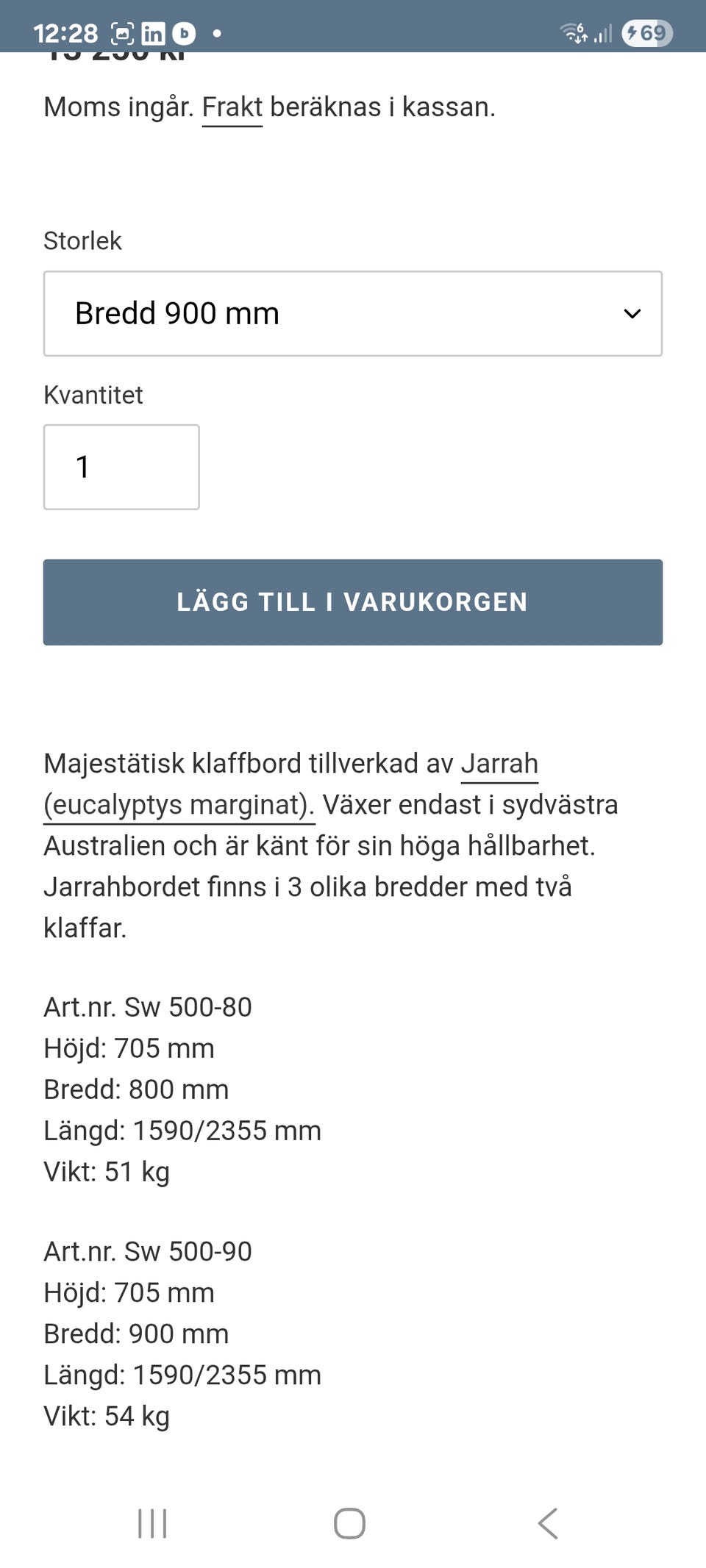Follow the Jarrah eucalyptys marginat link
706x1568 pixels.
coord(499,763)
